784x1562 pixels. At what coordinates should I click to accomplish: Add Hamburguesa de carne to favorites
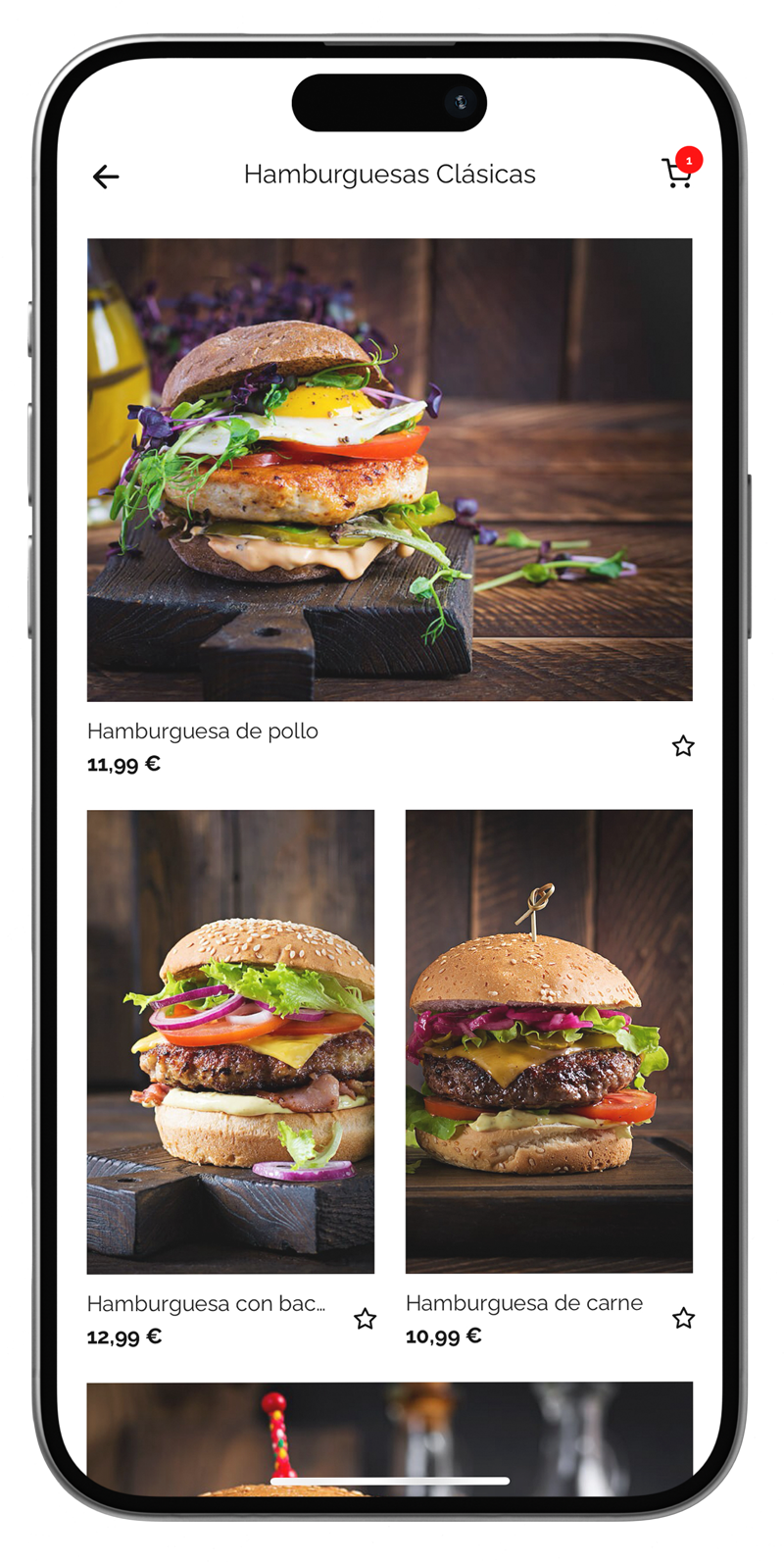[x=683, y=1318]
